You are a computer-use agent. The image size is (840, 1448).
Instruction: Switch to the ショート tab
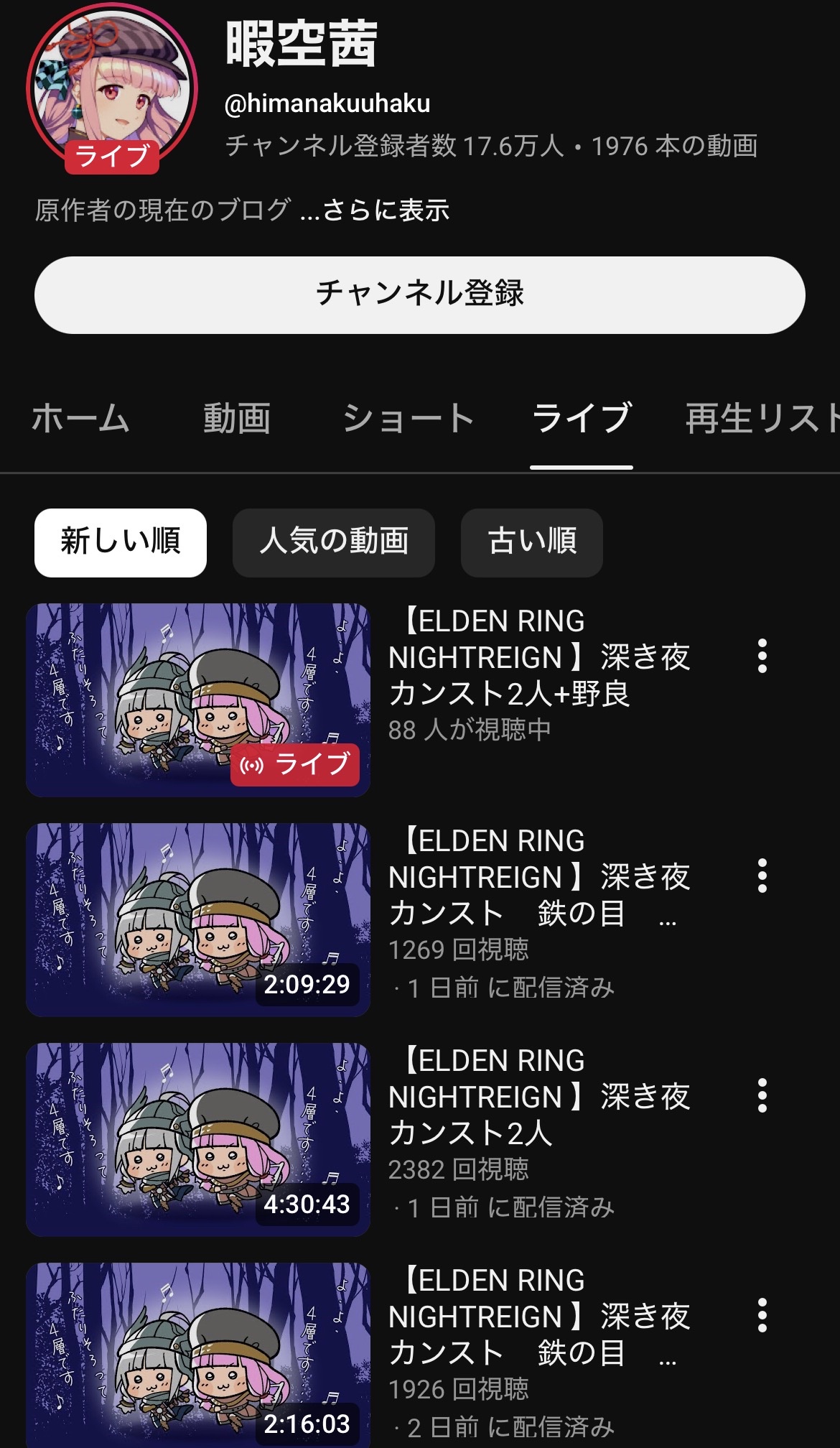408,418
